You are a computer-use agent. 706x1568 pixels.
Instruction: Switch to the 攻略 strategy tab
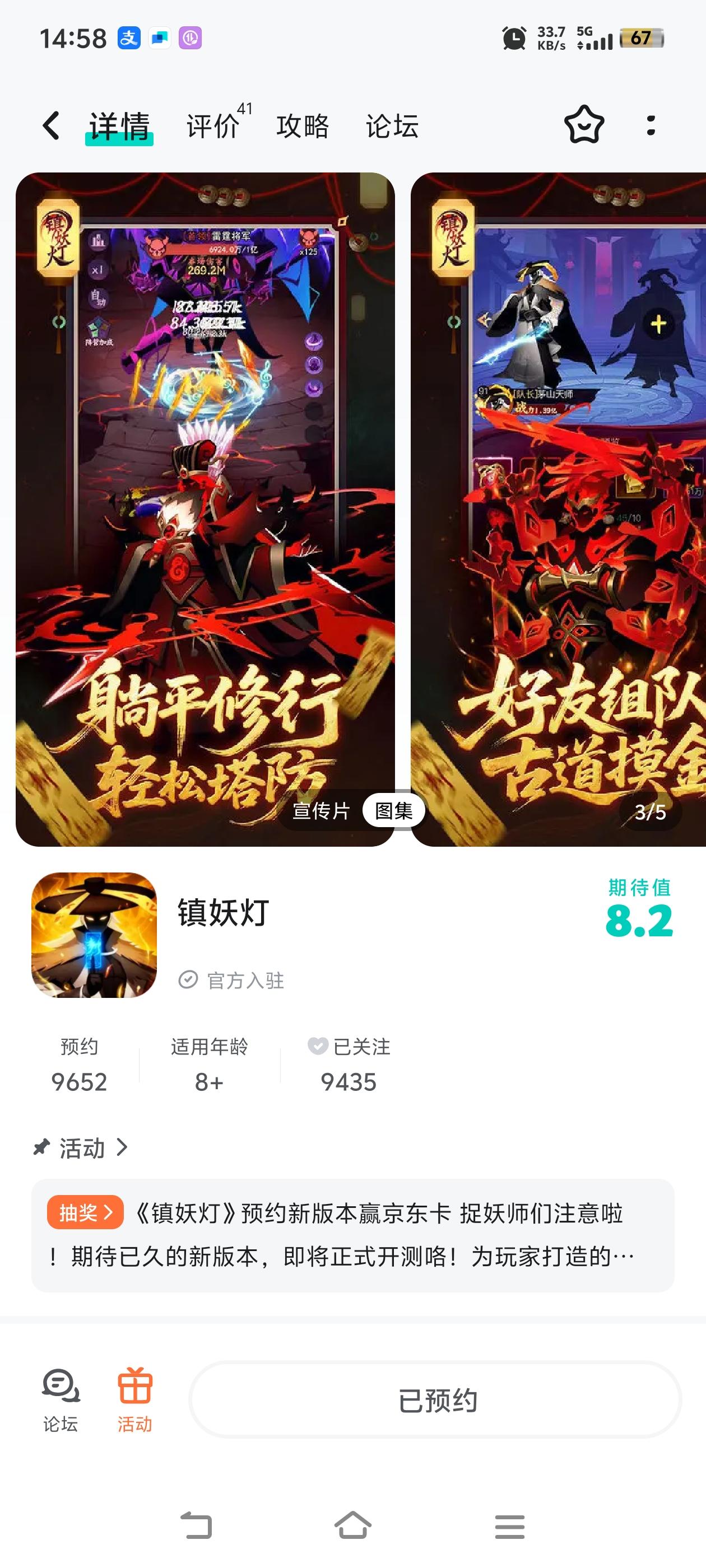303,125
